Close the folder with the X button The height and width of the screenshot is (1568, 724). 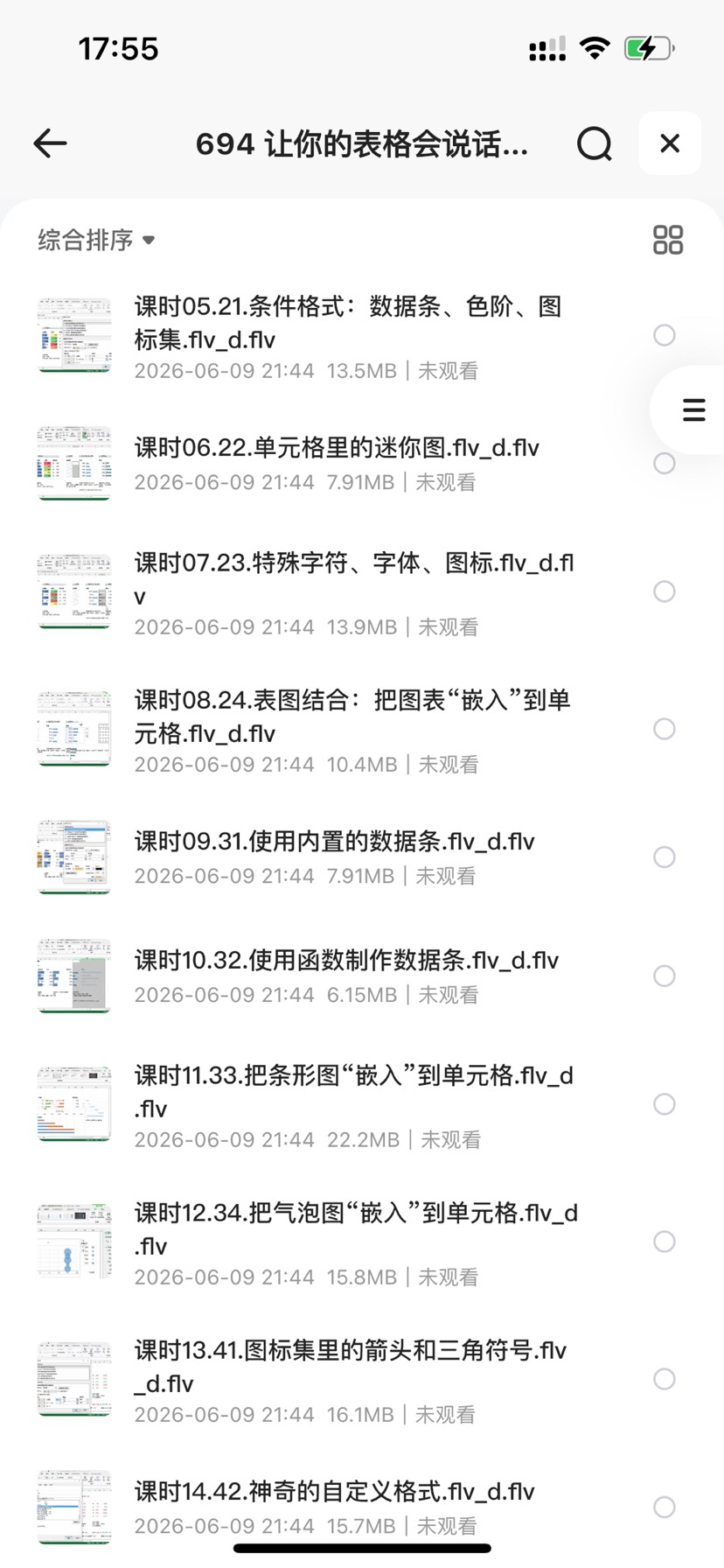670,143
